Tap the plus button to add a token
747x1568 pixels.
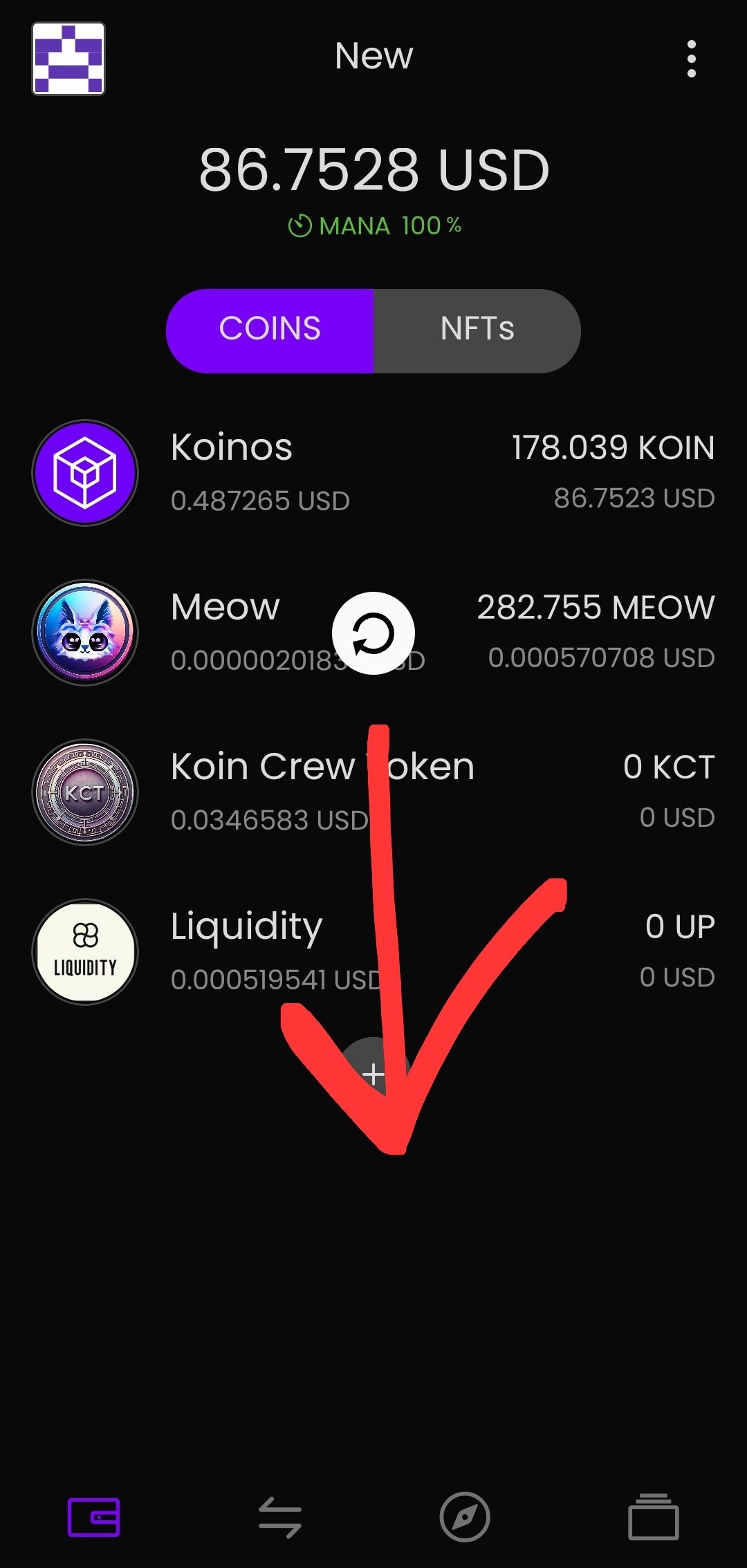(x=373, y=1074)
